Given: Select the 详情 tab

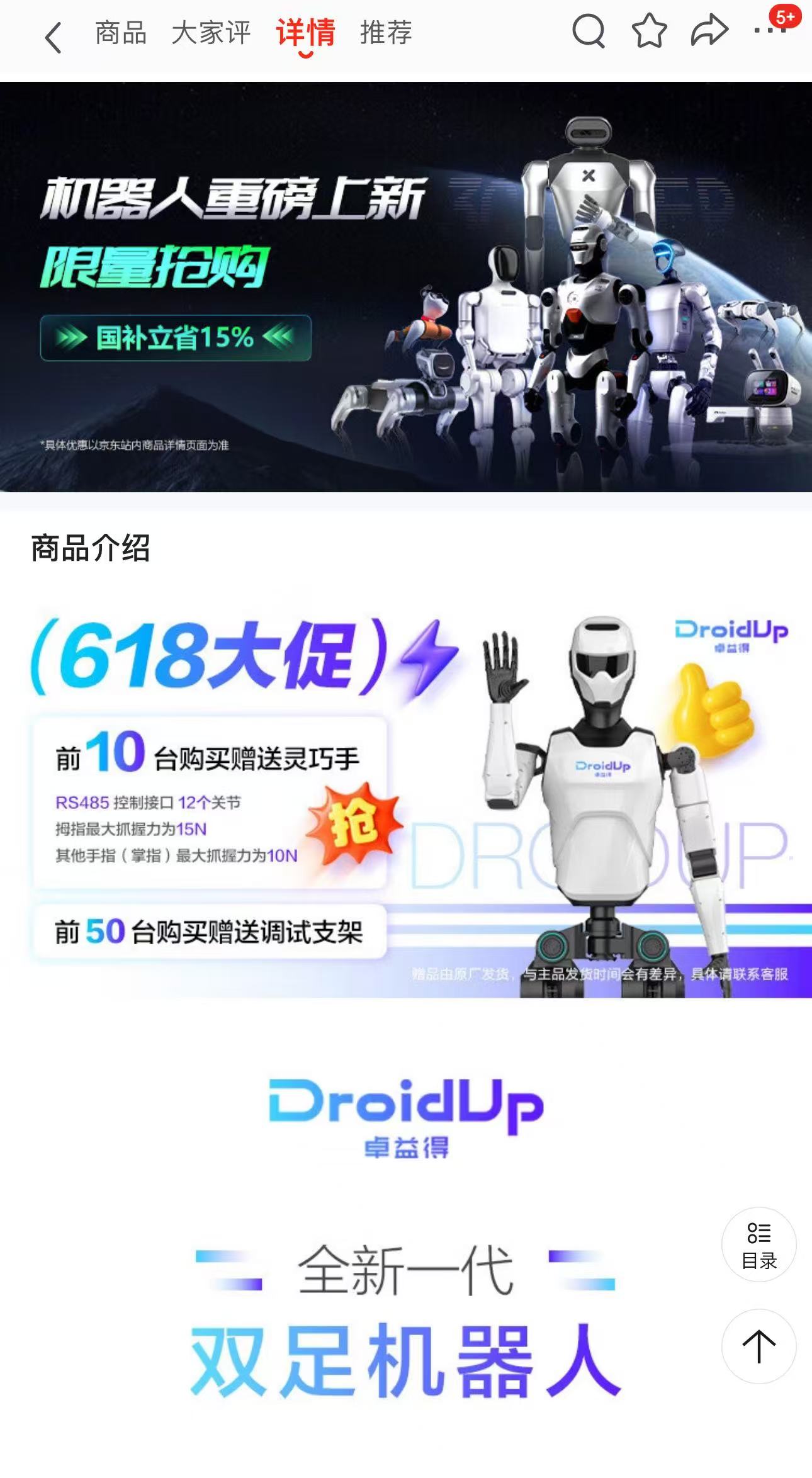Looking at the screenshot, I should pyautogui.click(x=305, y=33).
